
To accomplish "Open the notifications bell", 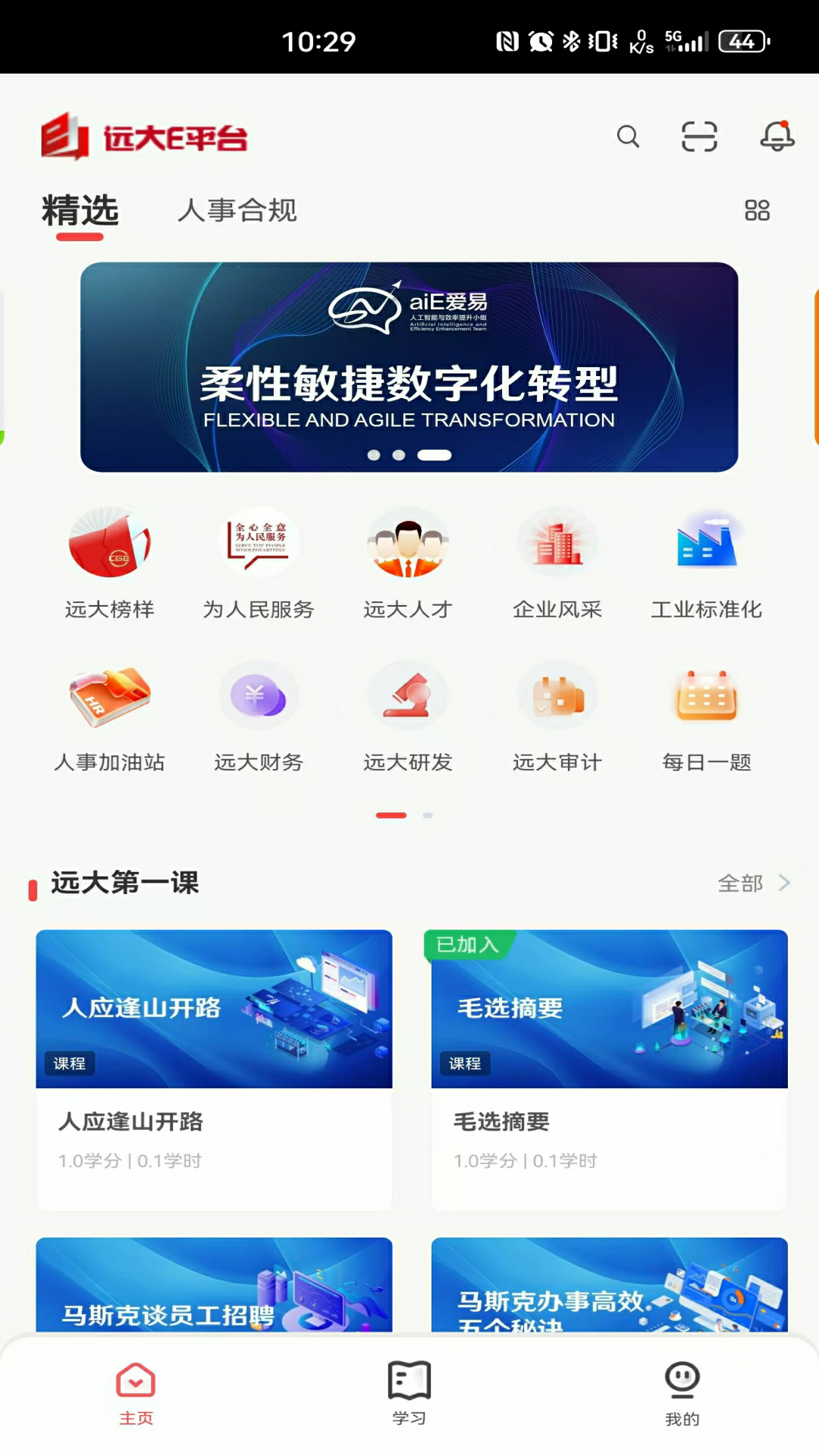I will [777, 136].
